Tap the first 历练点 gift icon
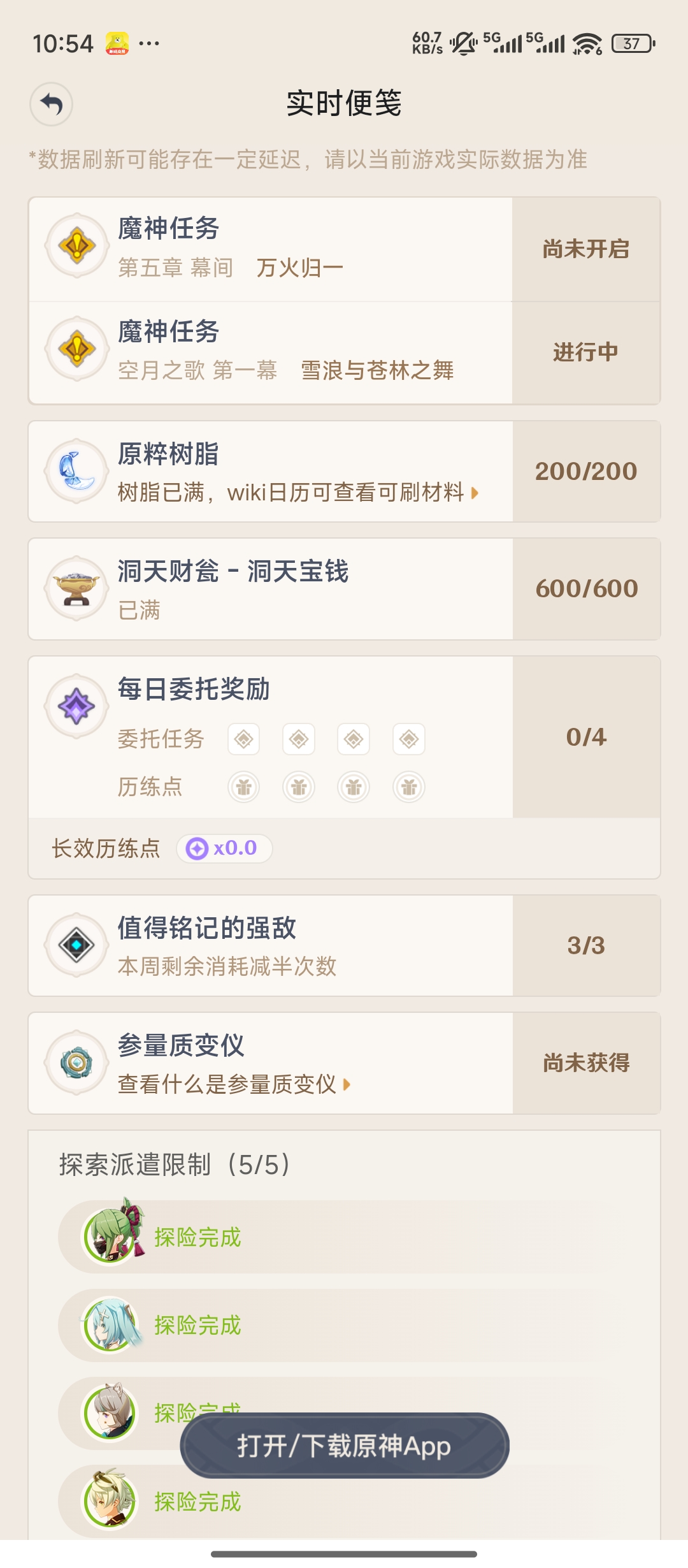This screenshot has height=1568, width=688. [x=244, y=787]
